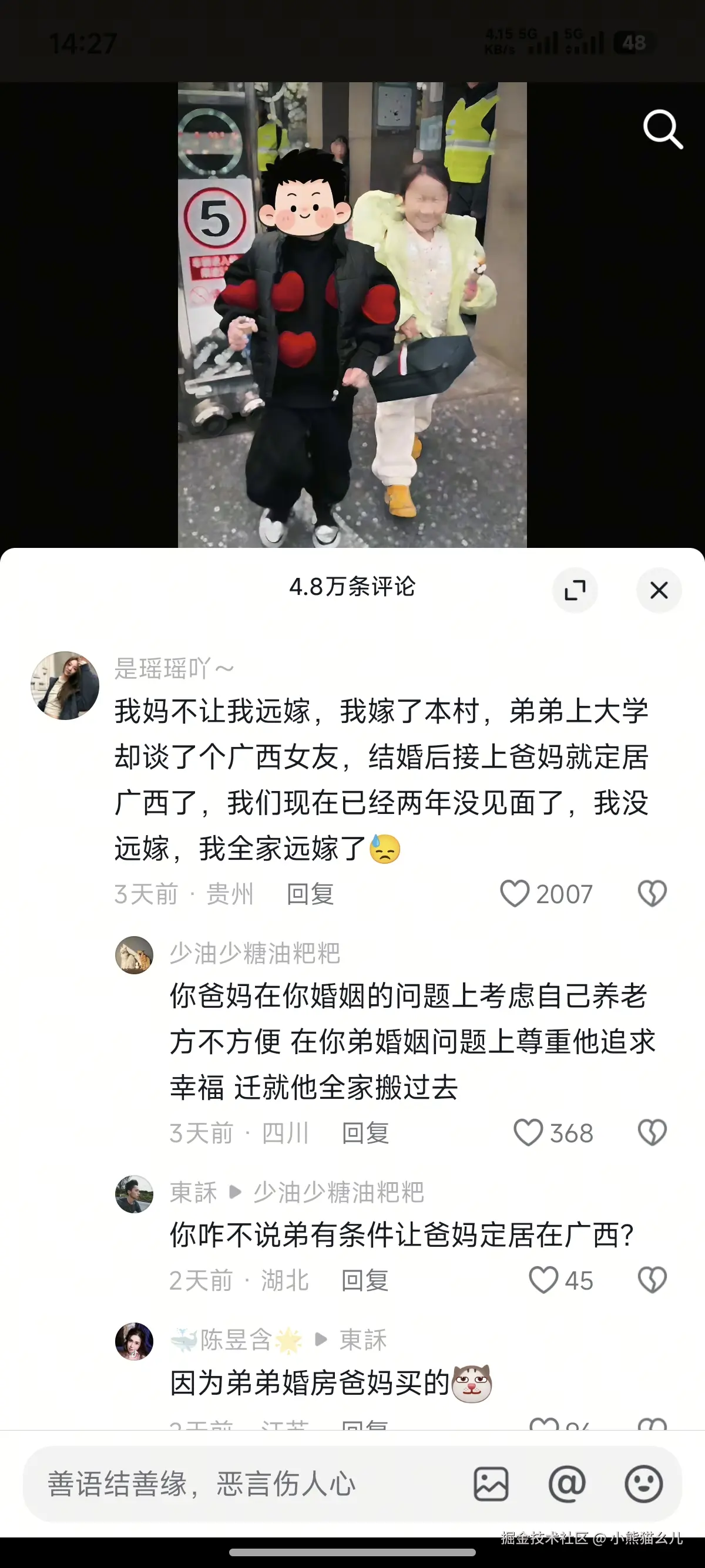This screenshot has width=705, height=1568.
Task: Click the heart icon showing 368 likes
Action: [529, 1133]
